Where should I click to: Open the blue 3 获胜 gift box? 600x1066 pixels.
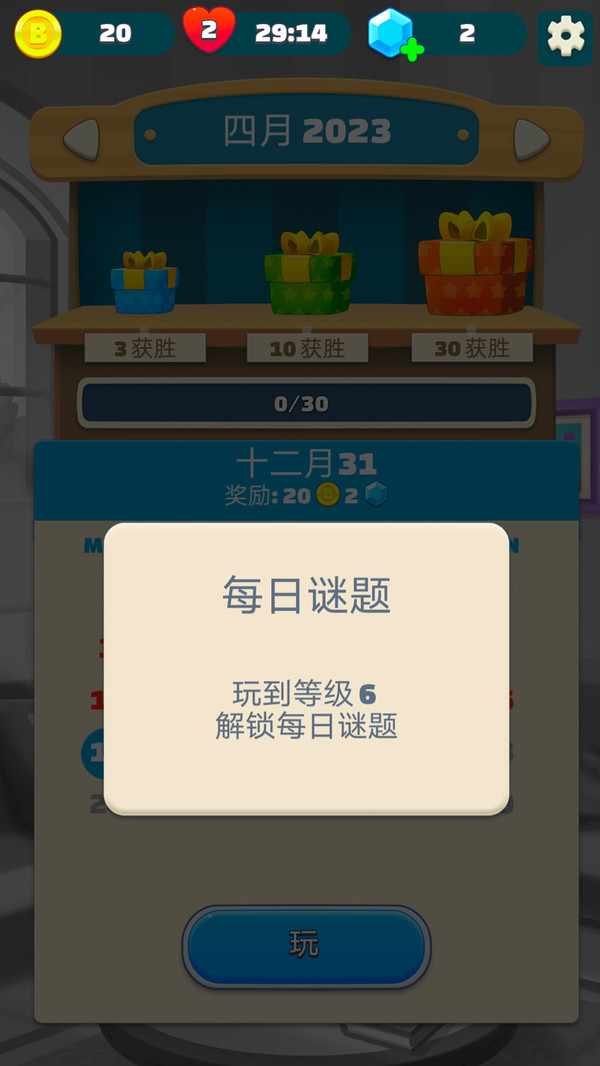(144, 282)
